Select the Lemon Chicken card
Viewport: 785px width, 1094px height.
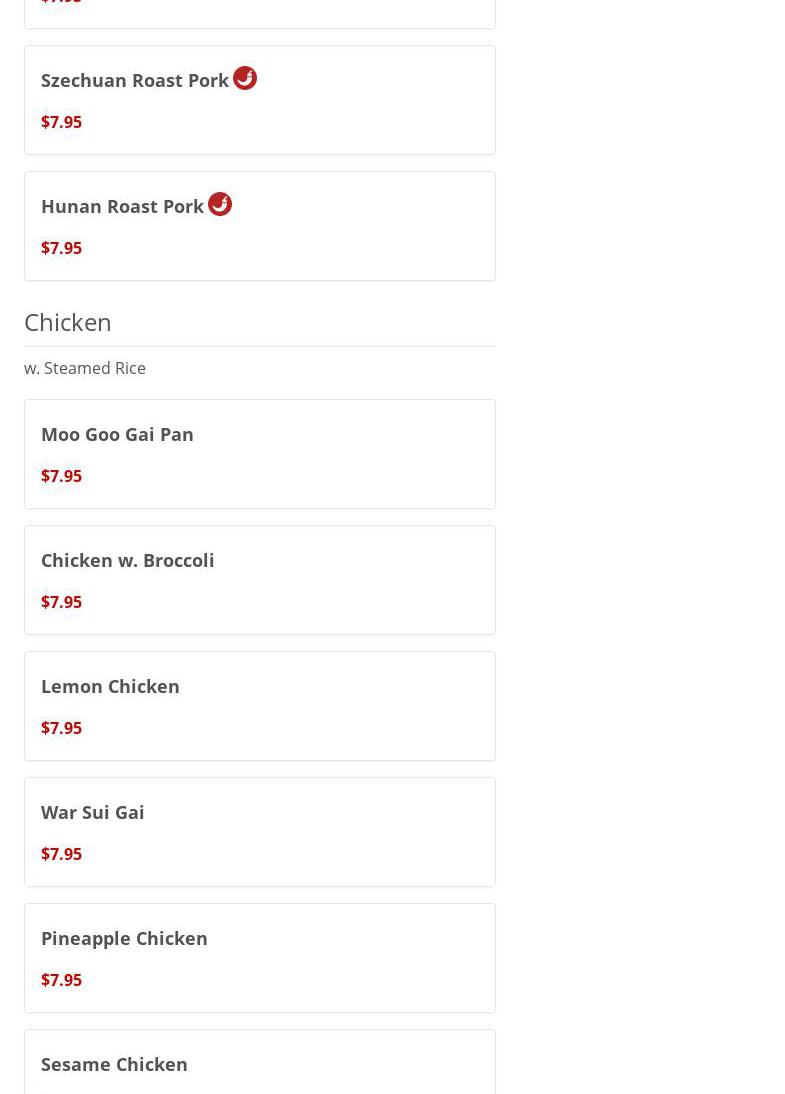(259, 706)
